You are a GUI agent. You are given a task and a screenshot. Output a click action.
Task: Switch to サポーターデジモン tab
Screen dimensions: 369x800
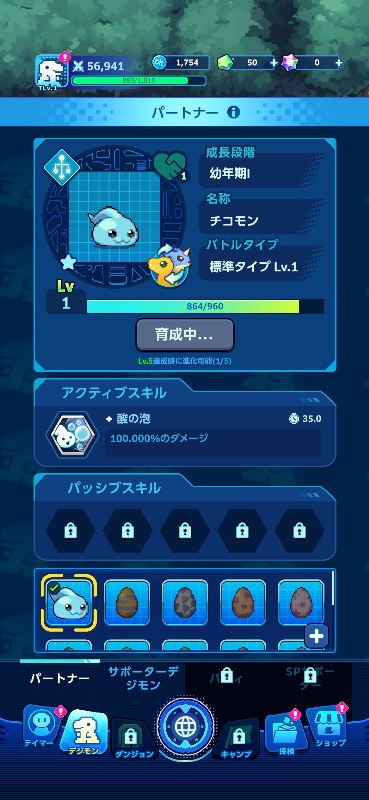142,678
